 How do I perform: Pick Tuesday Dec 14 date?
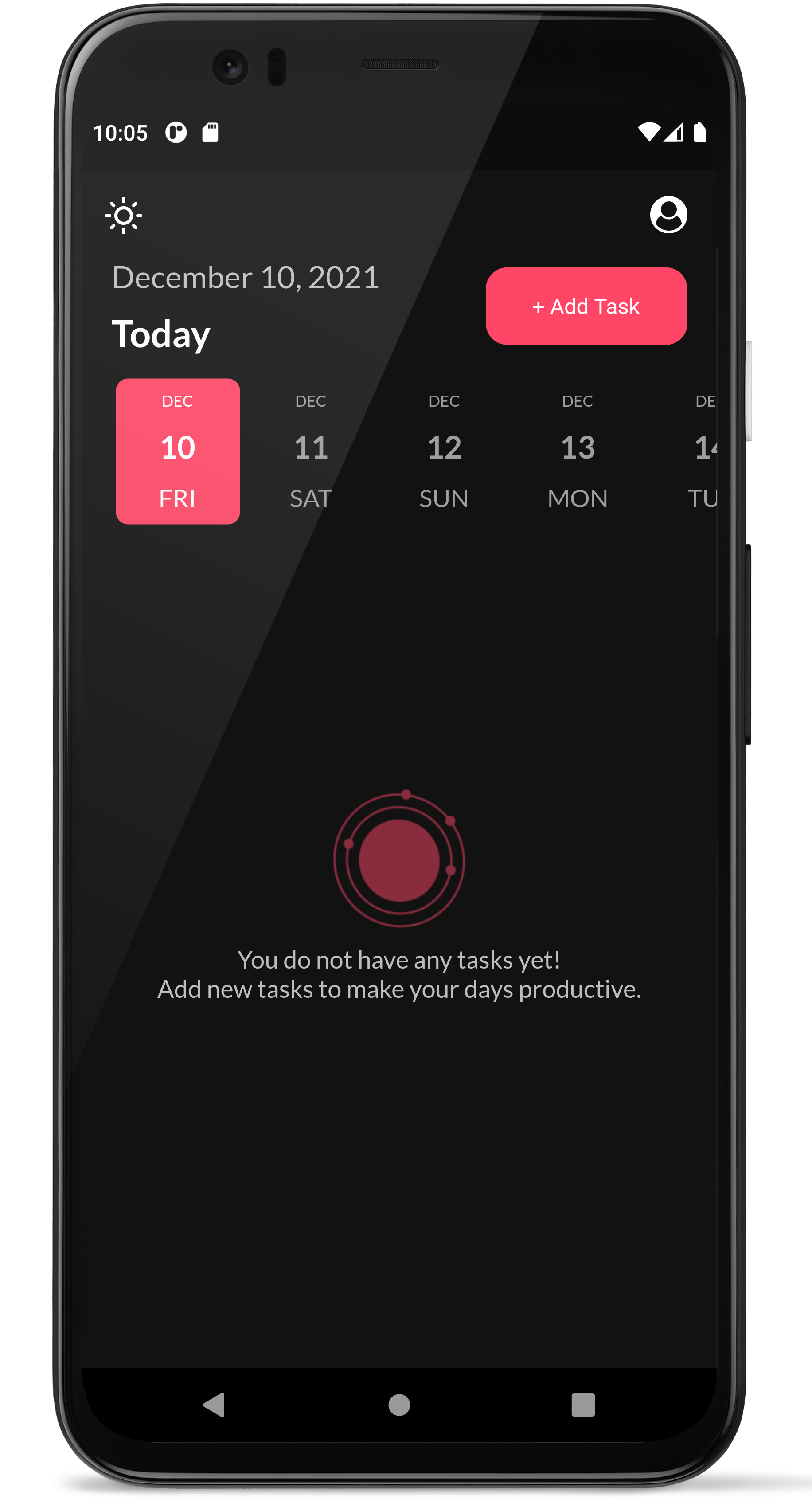[x=703, y=451]
